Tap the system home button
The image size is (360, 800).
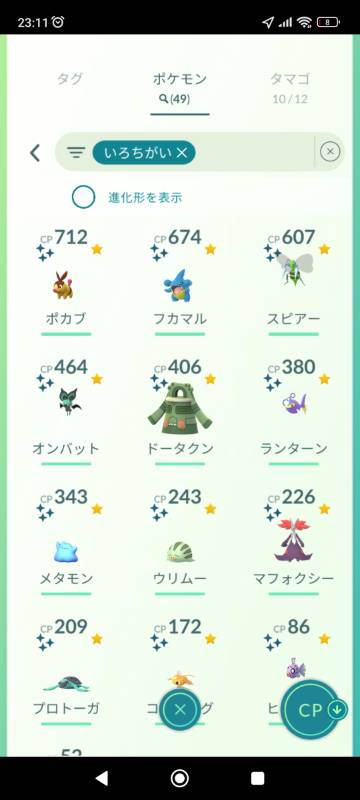point(179,778)
